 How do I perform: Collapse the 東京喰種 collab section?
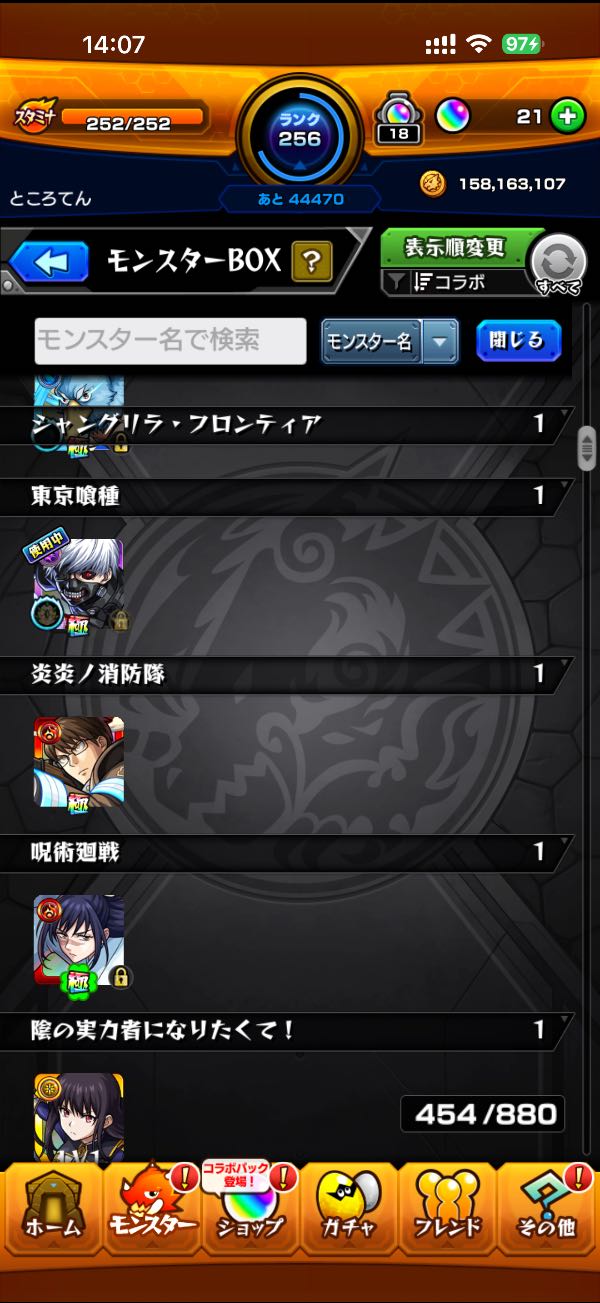[x=290, y=496]
